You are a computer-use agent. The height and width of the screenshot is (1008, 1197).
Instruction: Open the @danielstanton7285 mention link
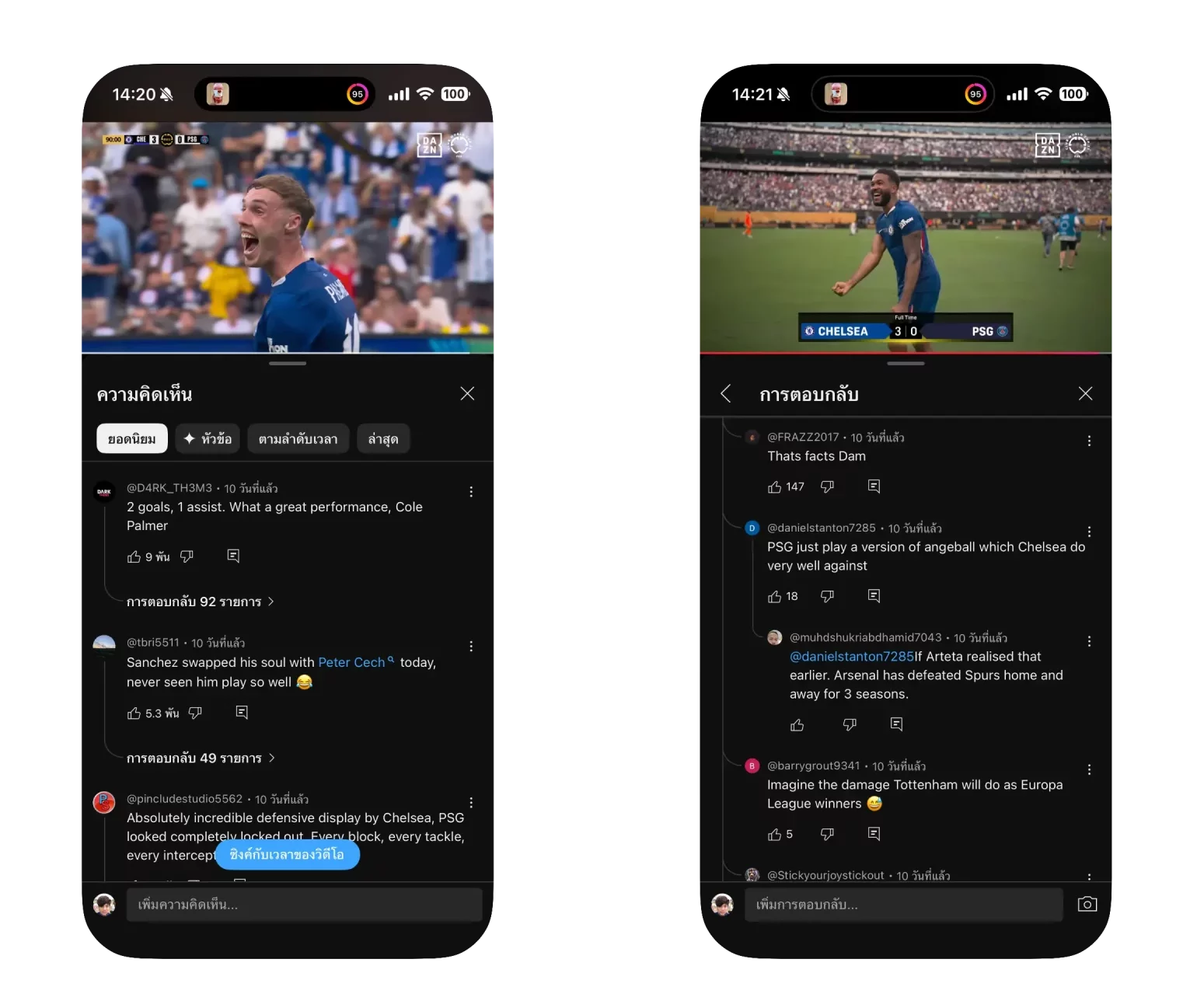851,656
